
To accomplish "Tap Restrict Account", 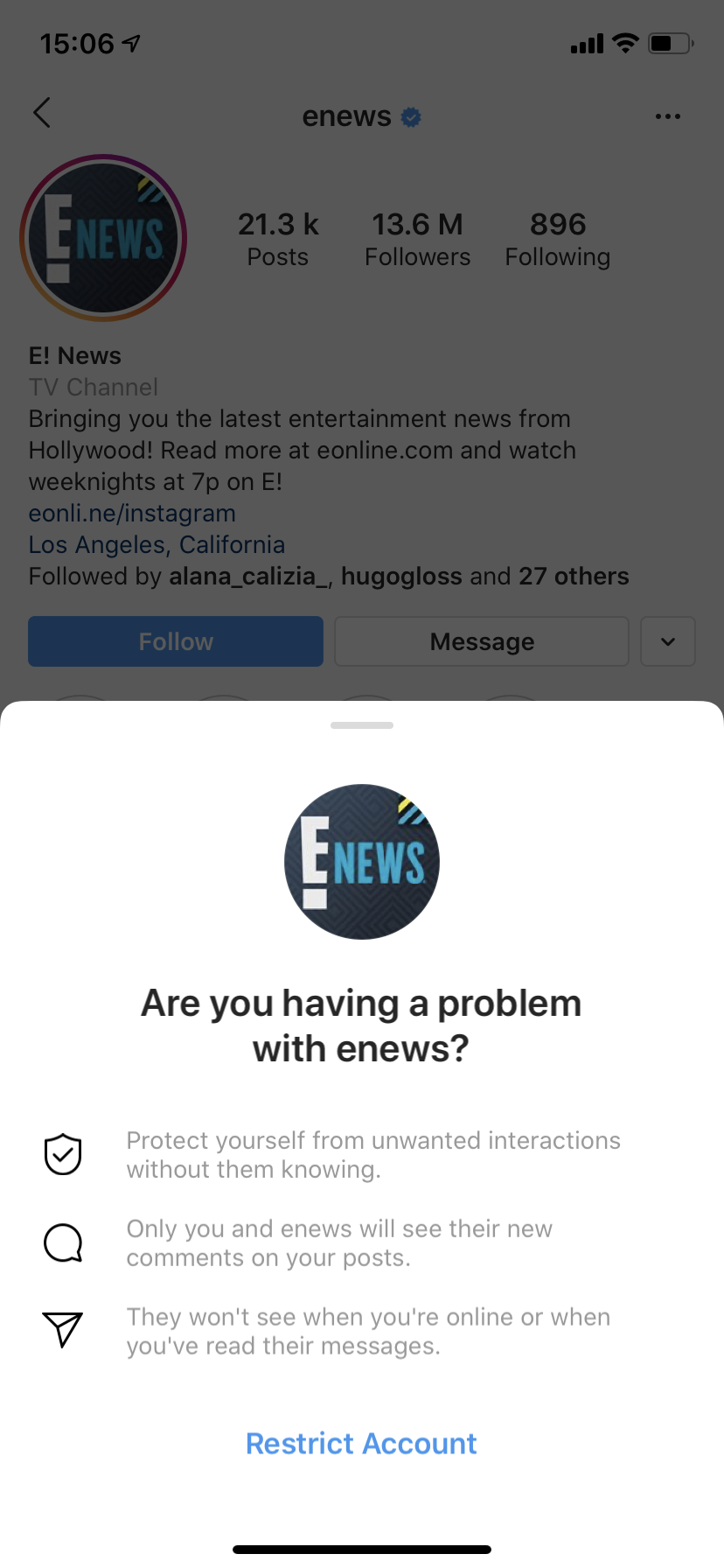I will point(361,1443).
